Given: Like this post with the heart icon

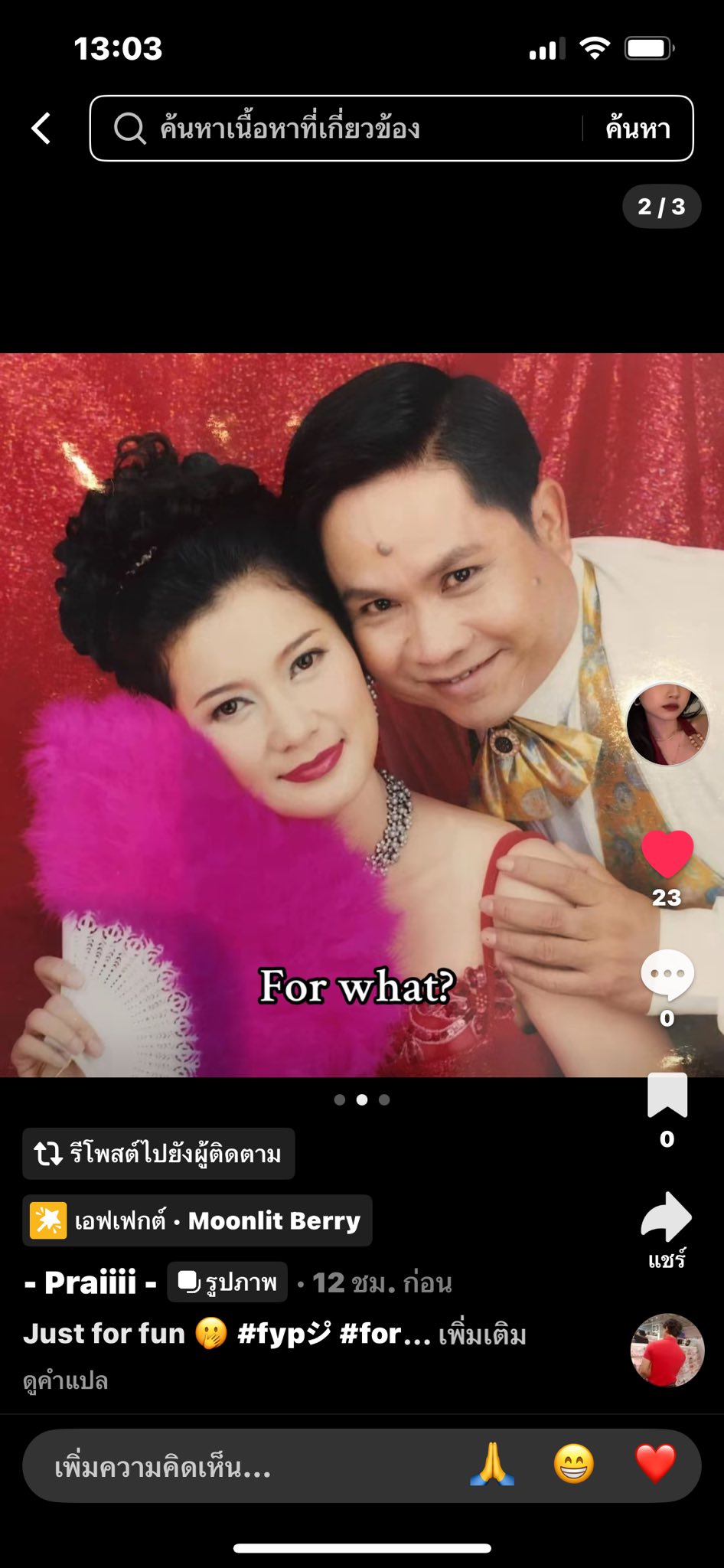Looking at the screenshot, I should (x=667, y=854).
